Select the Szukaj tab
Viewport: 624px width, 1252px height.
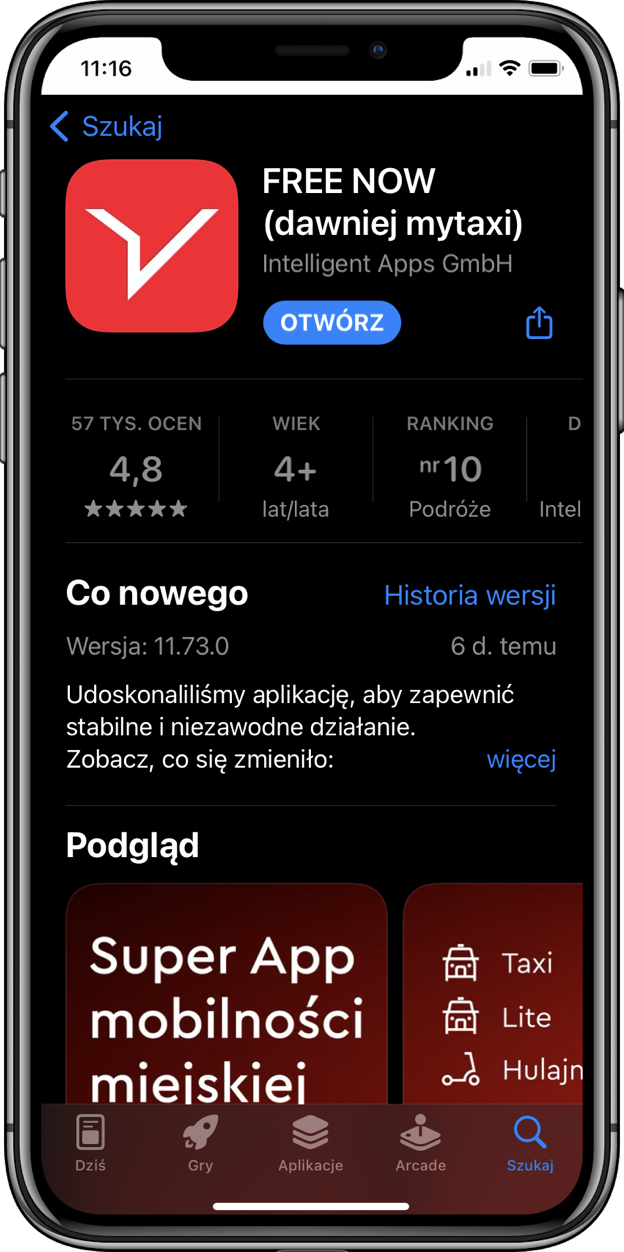pos(530,1143)
